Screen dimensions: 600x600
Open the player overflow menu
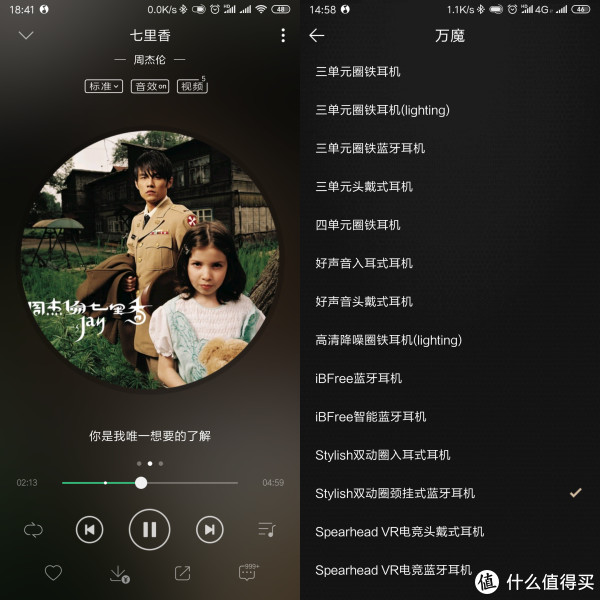pyautogui.click(x=283, y=35)
